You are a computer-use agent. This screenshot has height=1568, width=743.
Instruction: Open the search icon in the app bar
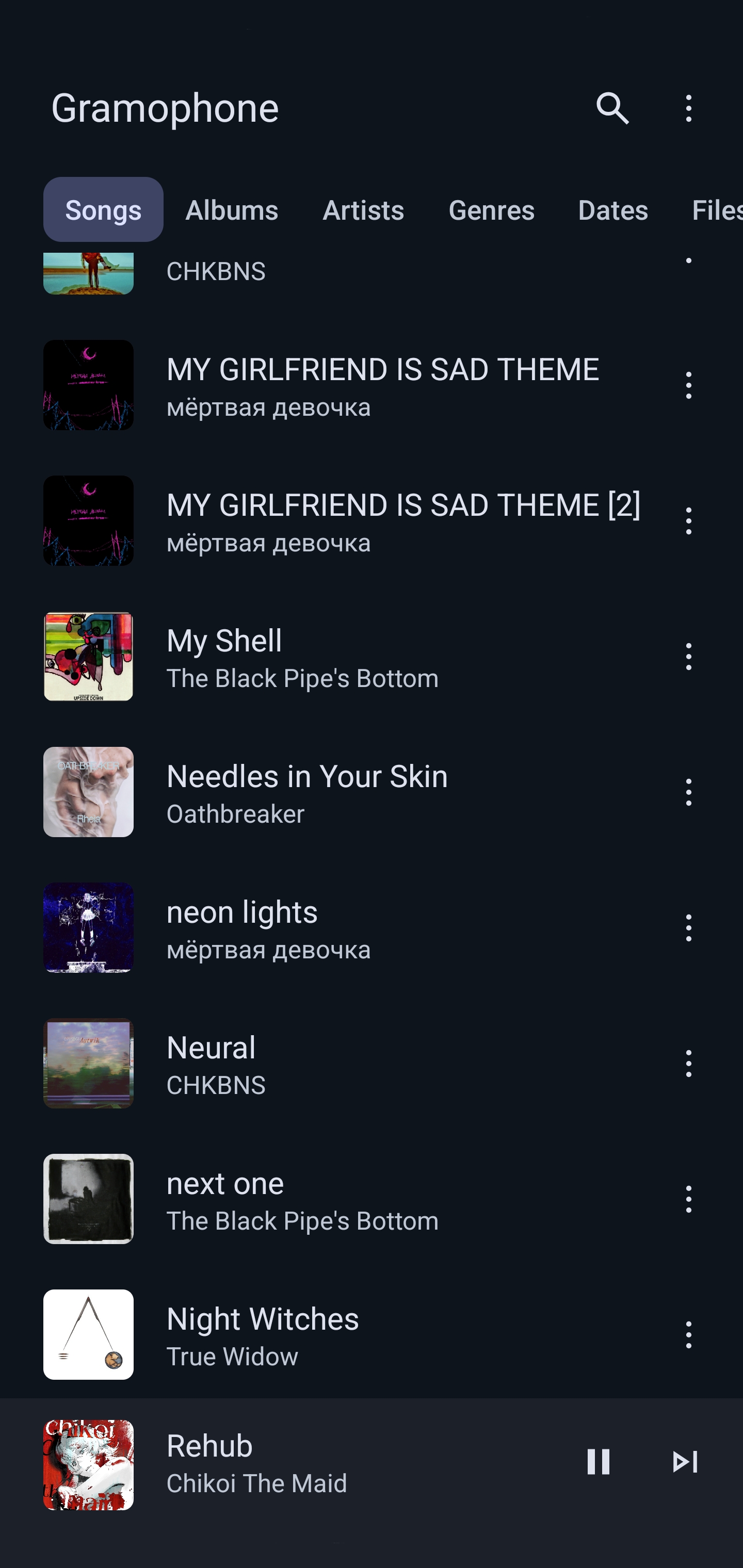coord(612,108)
